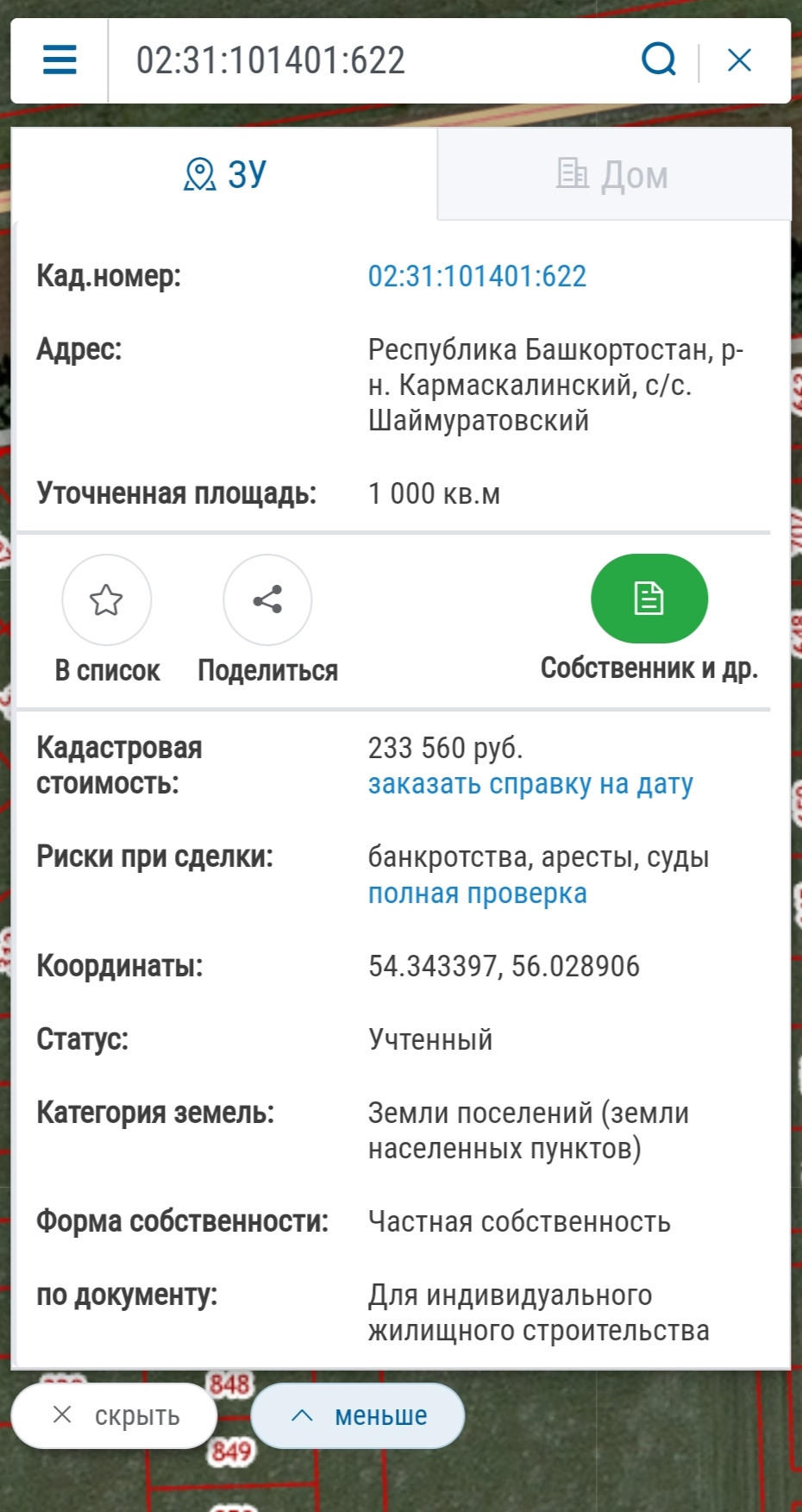
Task: Add parcel to list with star
Action: click(107, 599)
